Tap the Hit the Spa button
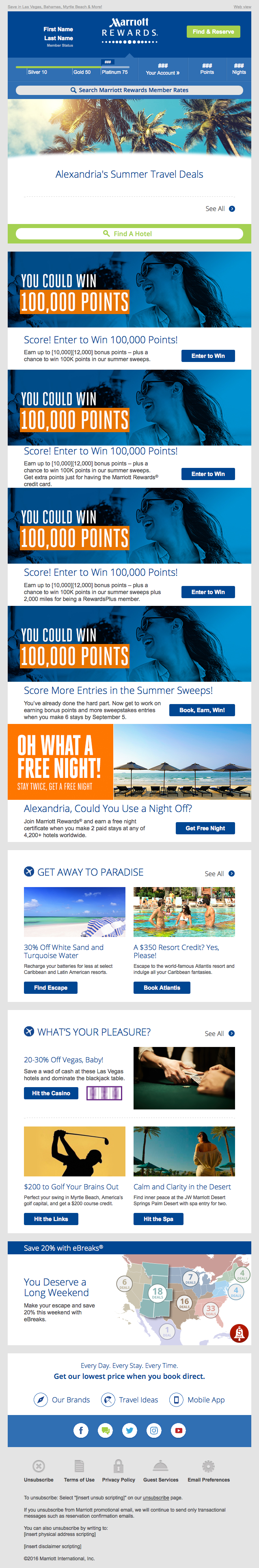 158,1219
